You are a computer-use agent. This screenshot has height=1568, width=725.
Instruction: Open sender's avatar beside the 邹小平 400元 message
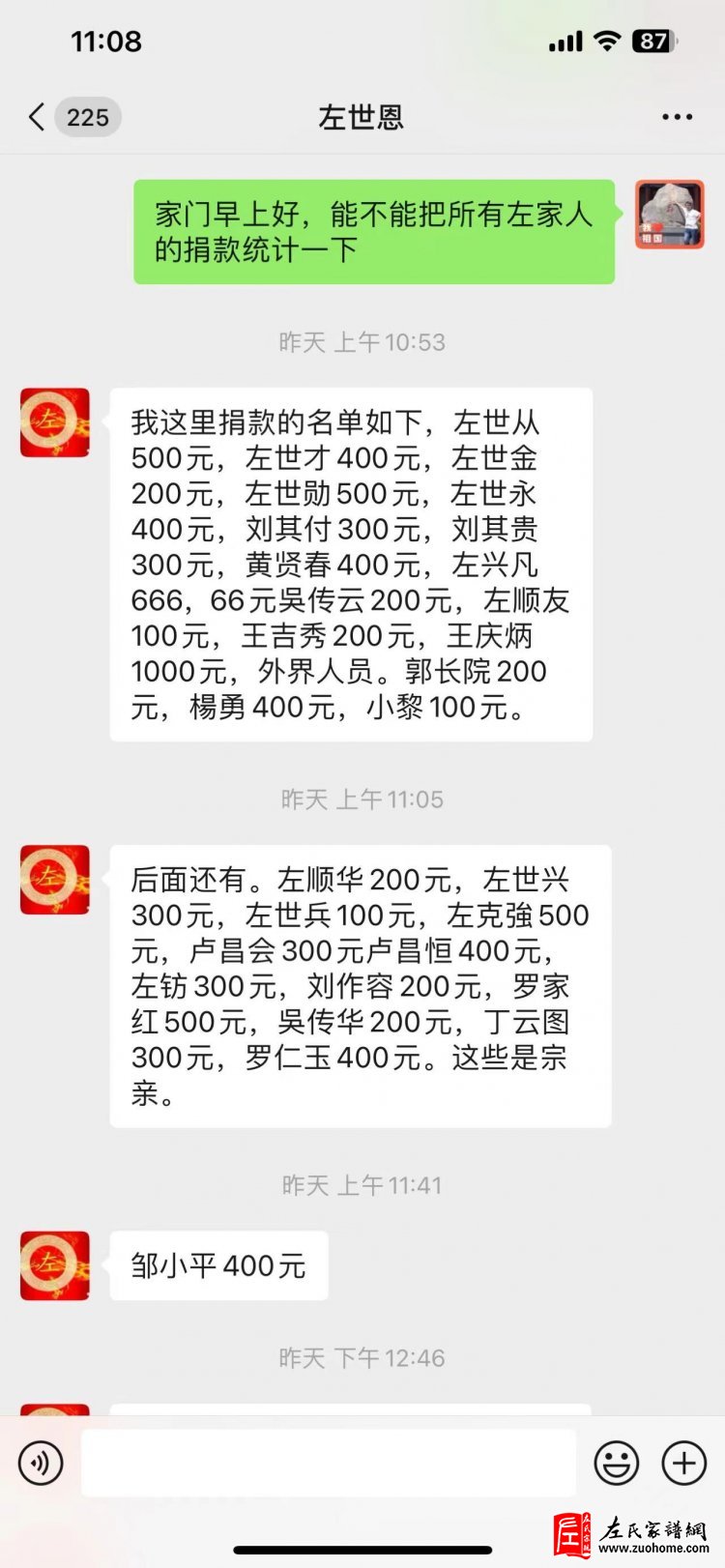pos(55,1265)
